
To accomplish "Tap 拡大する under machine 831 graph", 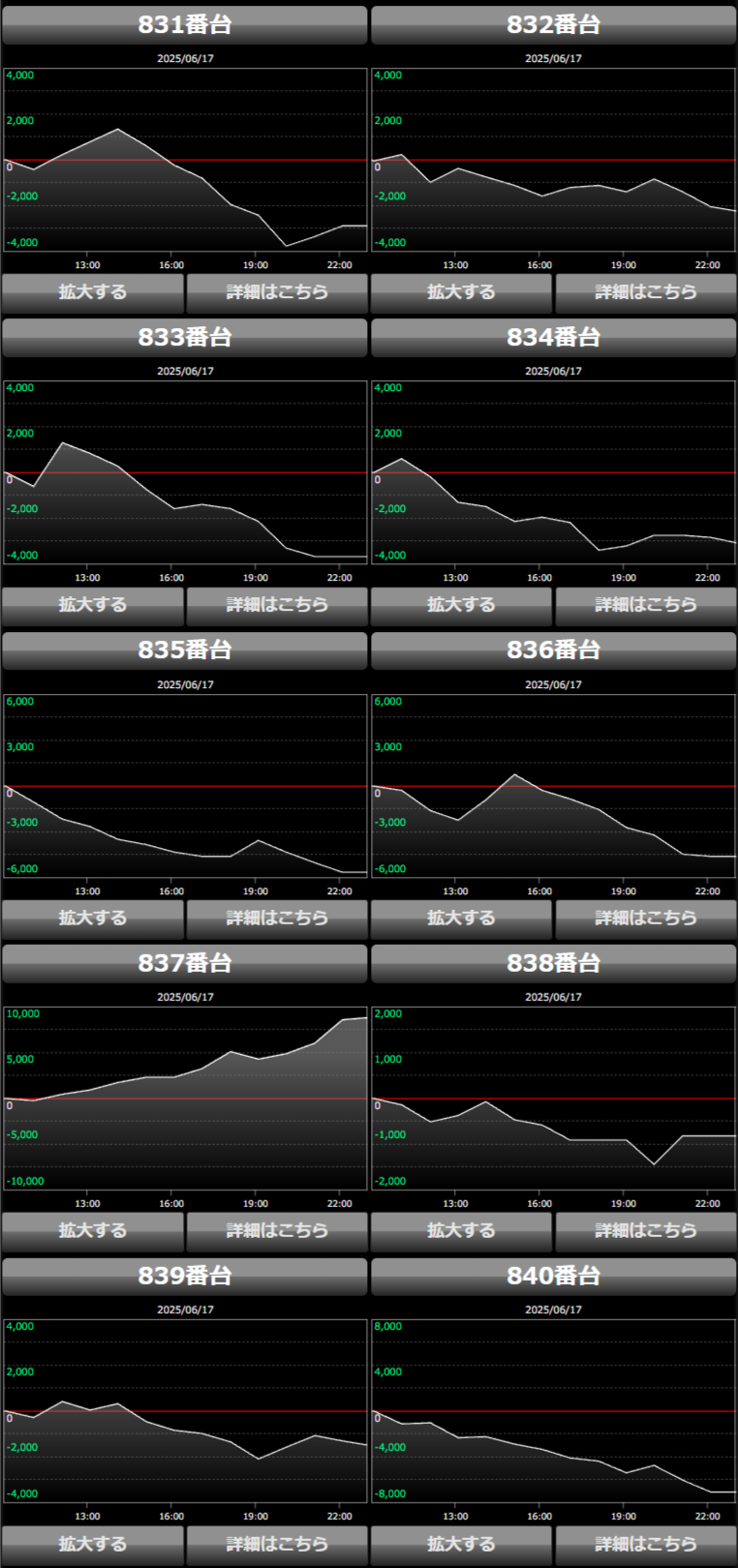I will [x=93, y=291].
